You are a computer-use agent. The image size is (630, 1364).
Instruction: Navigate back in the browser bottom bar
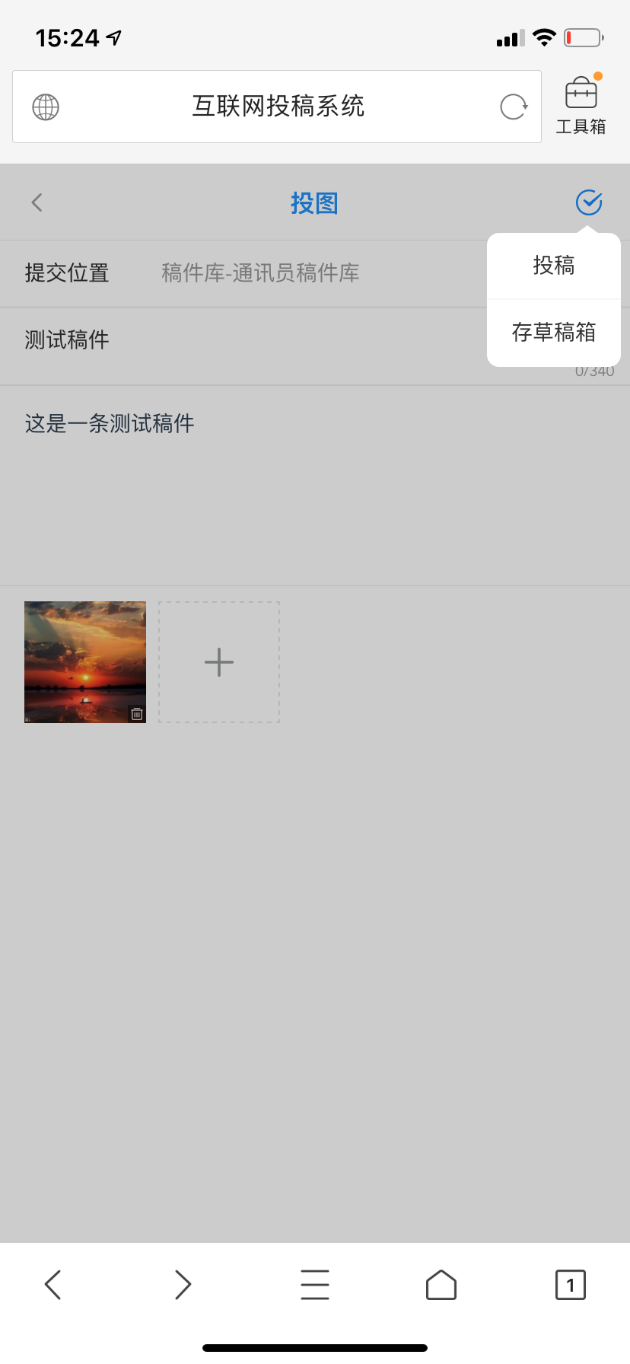coord(53,1285)
